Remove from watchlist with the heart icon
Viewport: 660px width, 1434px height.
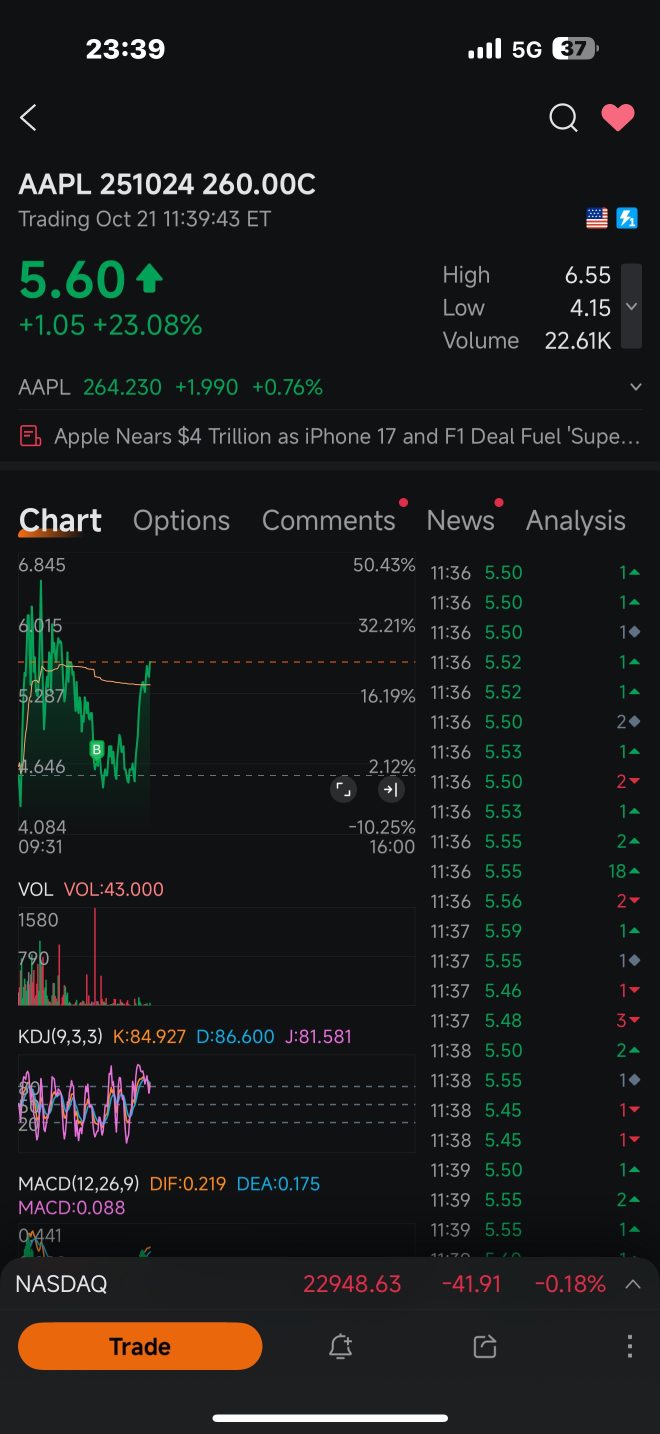618,118
